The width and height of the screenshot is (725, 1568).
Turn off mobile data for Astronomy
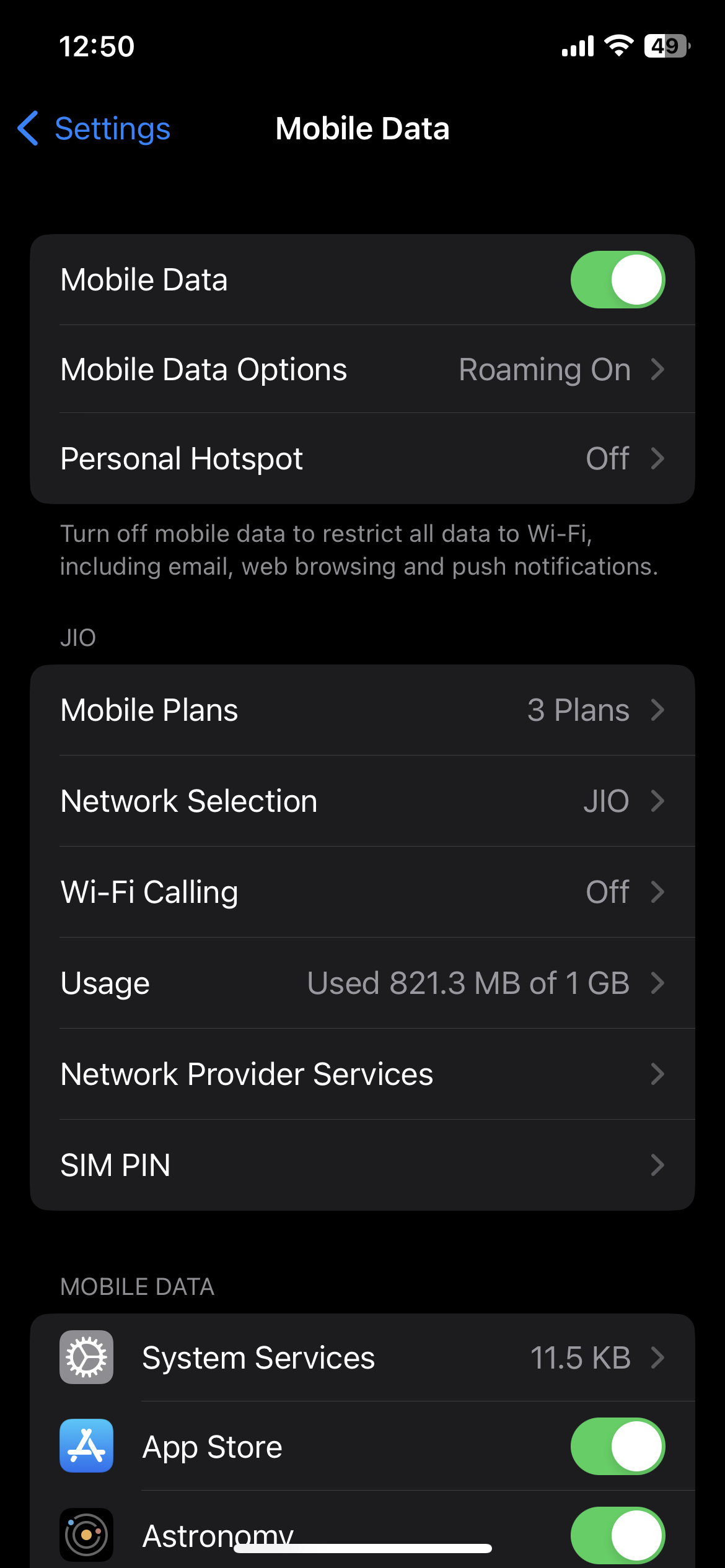click(x=617, y=1534)
